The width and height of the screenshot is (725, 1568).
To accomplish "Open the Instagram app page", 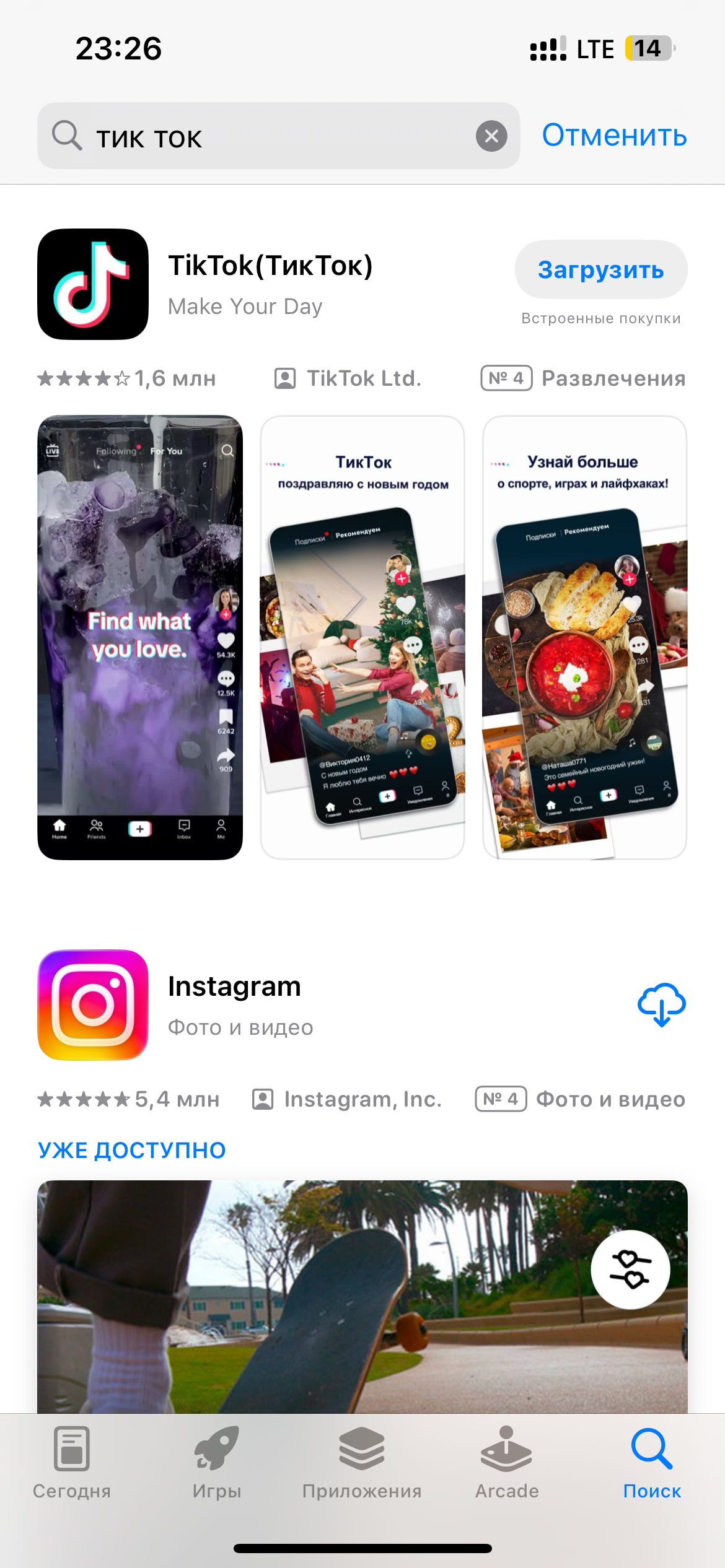I will point(234,987).
